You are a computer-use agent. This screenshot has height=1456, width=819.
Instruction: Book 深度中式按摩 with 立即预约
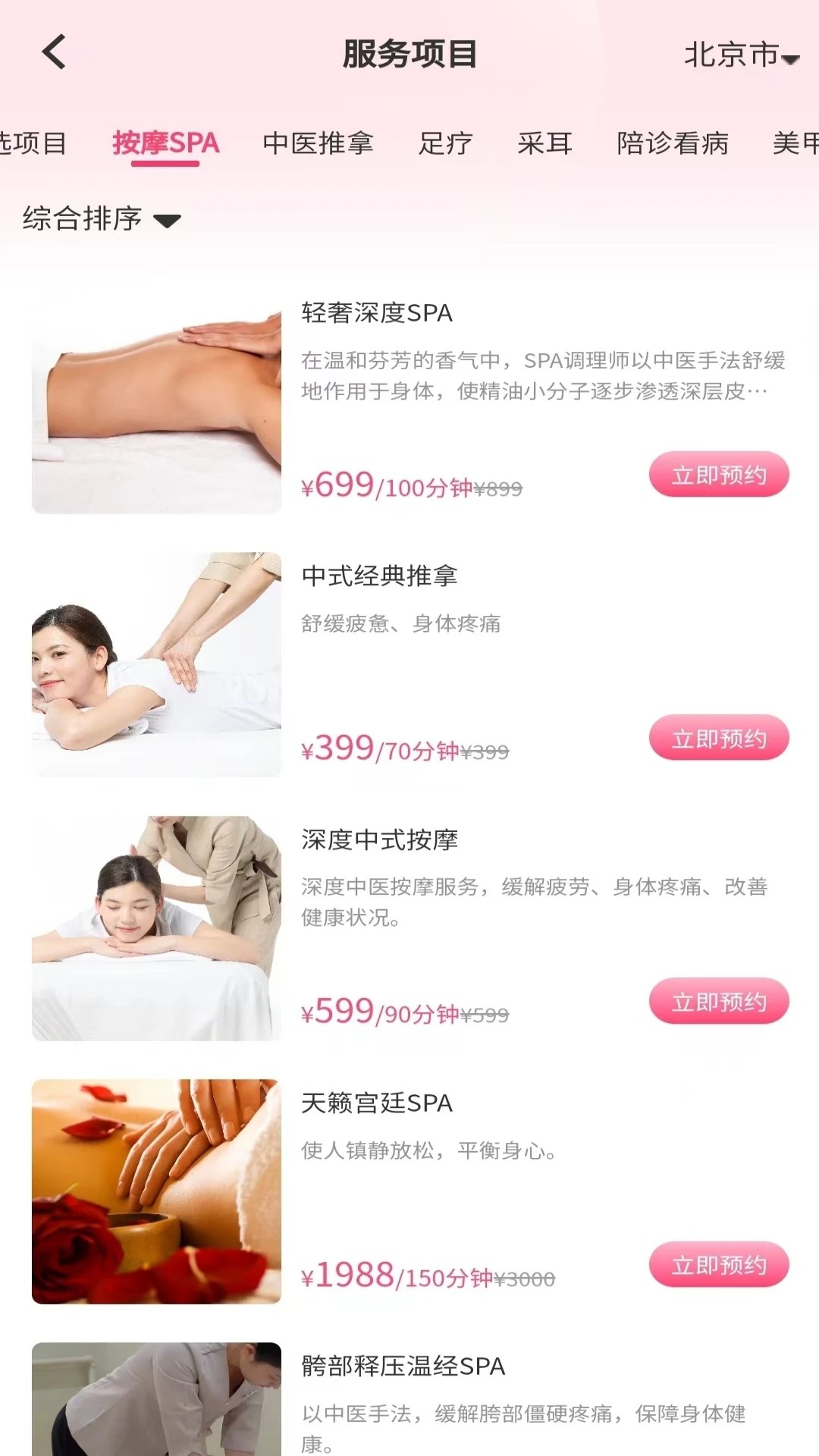coord(718,1002)
